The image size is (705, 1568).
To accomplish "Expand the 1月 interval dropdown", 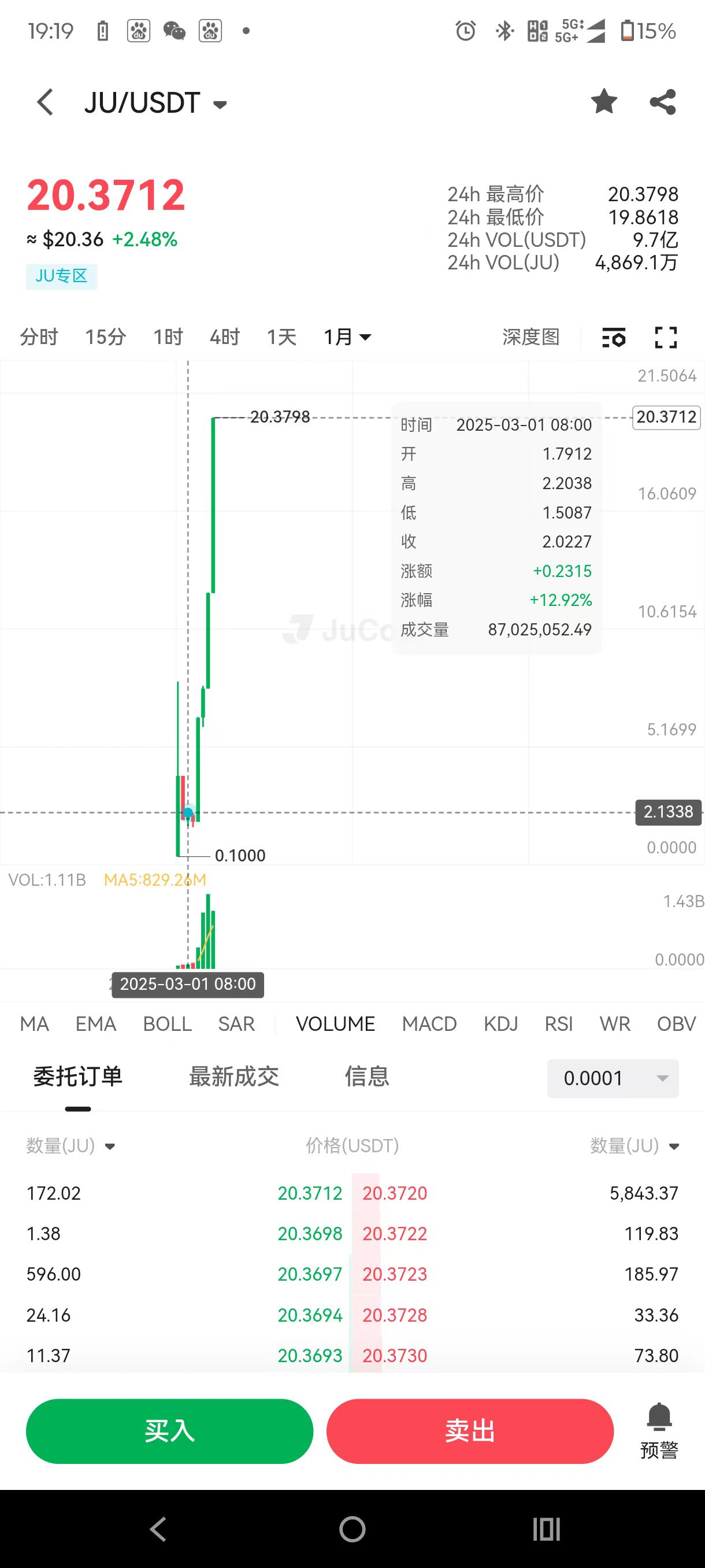I will pos(347,336).
